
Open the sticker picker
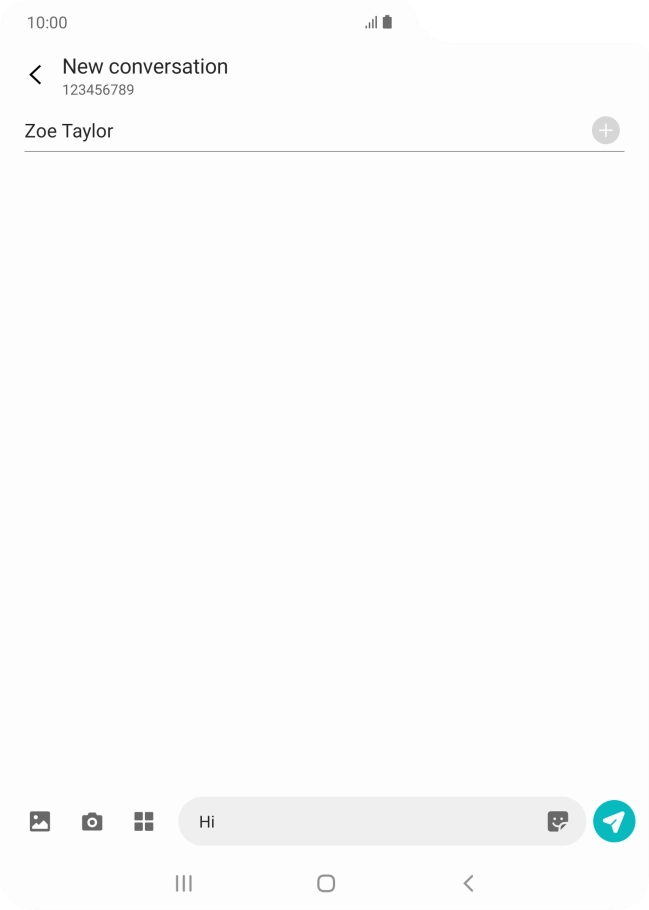(x=558, y=822)
